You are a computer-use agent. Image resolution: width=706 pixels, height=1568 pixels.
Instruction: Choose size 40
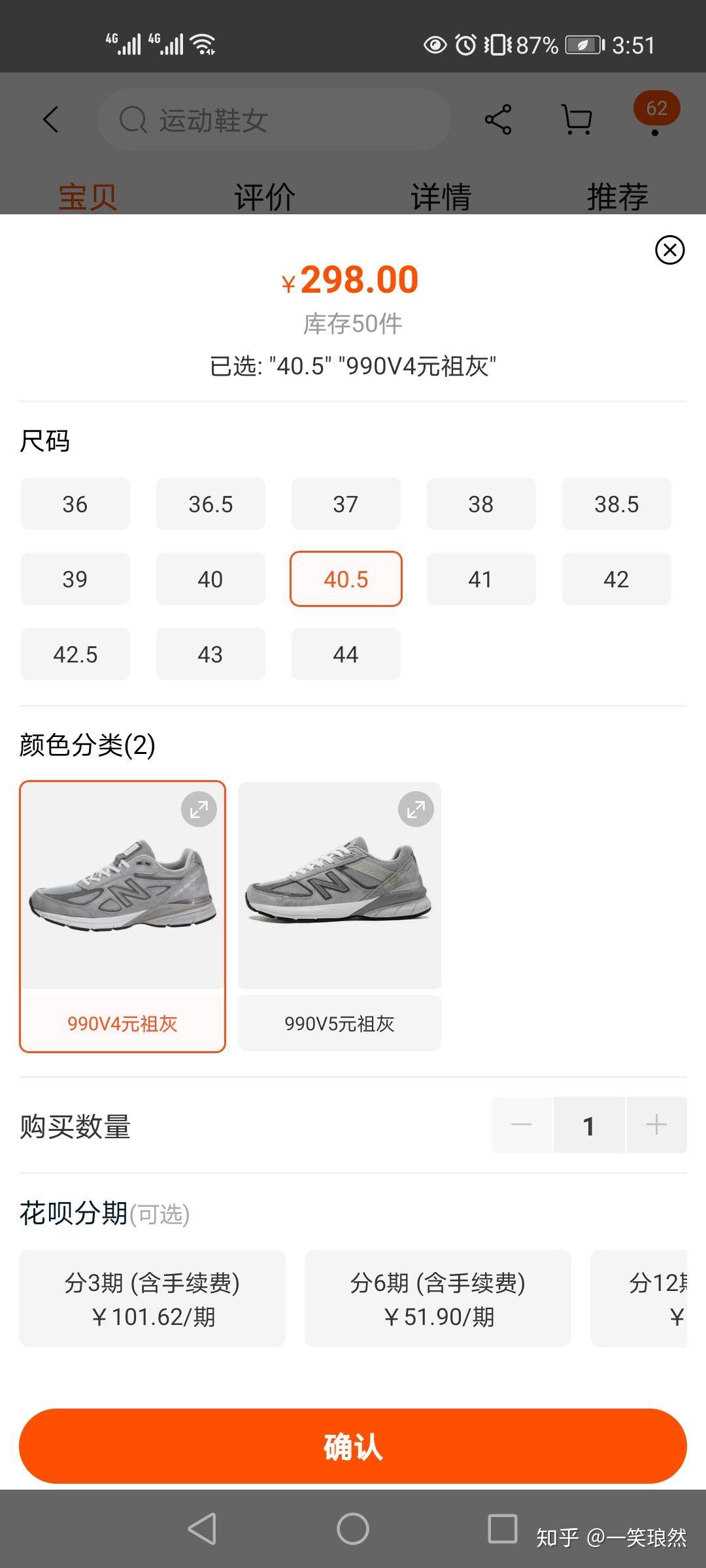[x=210, y=579]
